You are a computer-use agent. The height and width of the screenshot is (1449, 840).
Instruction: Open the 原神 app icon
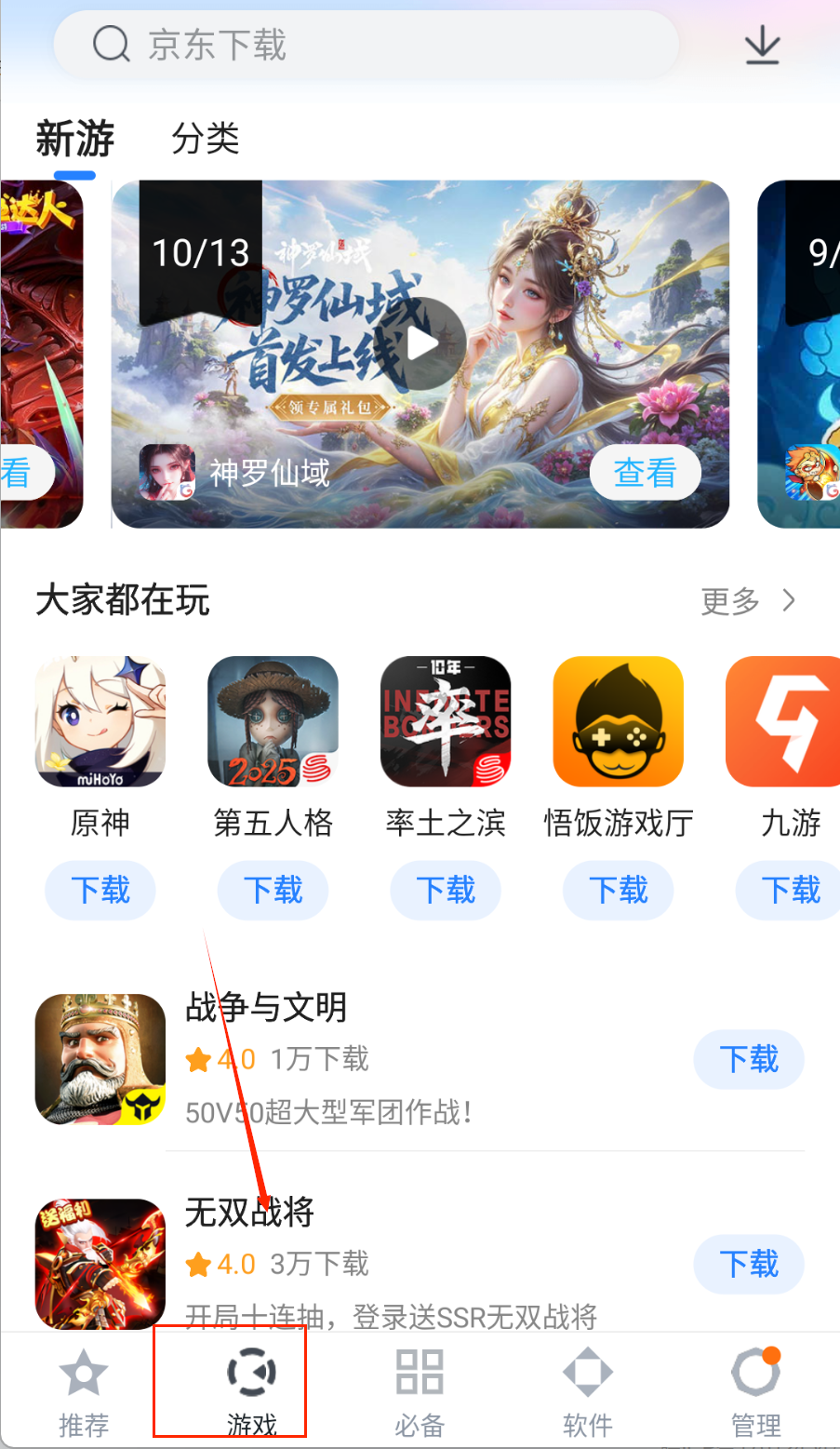pyautogui.click(x=100, y=722)
